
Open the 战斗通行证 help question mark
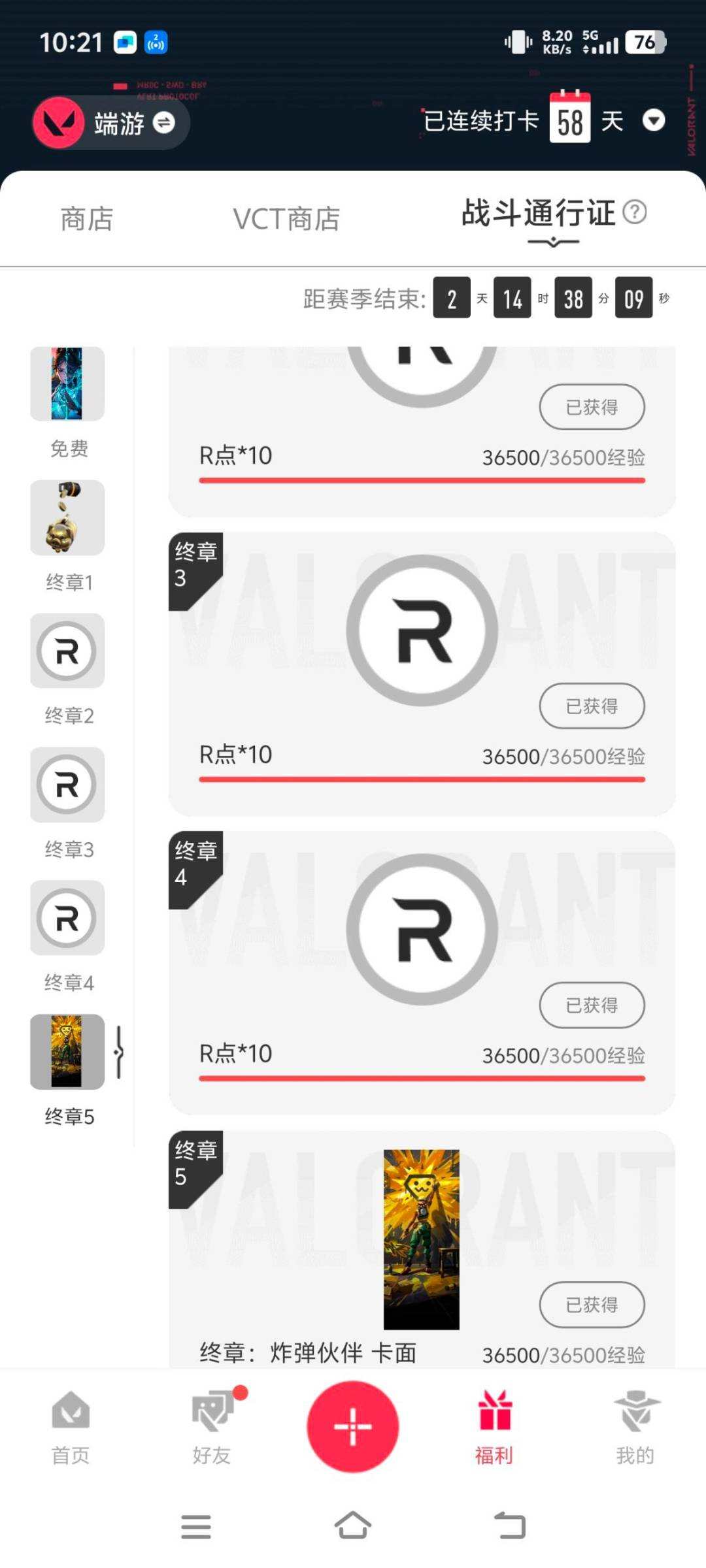pyautogui.click(x=635, y=212)
